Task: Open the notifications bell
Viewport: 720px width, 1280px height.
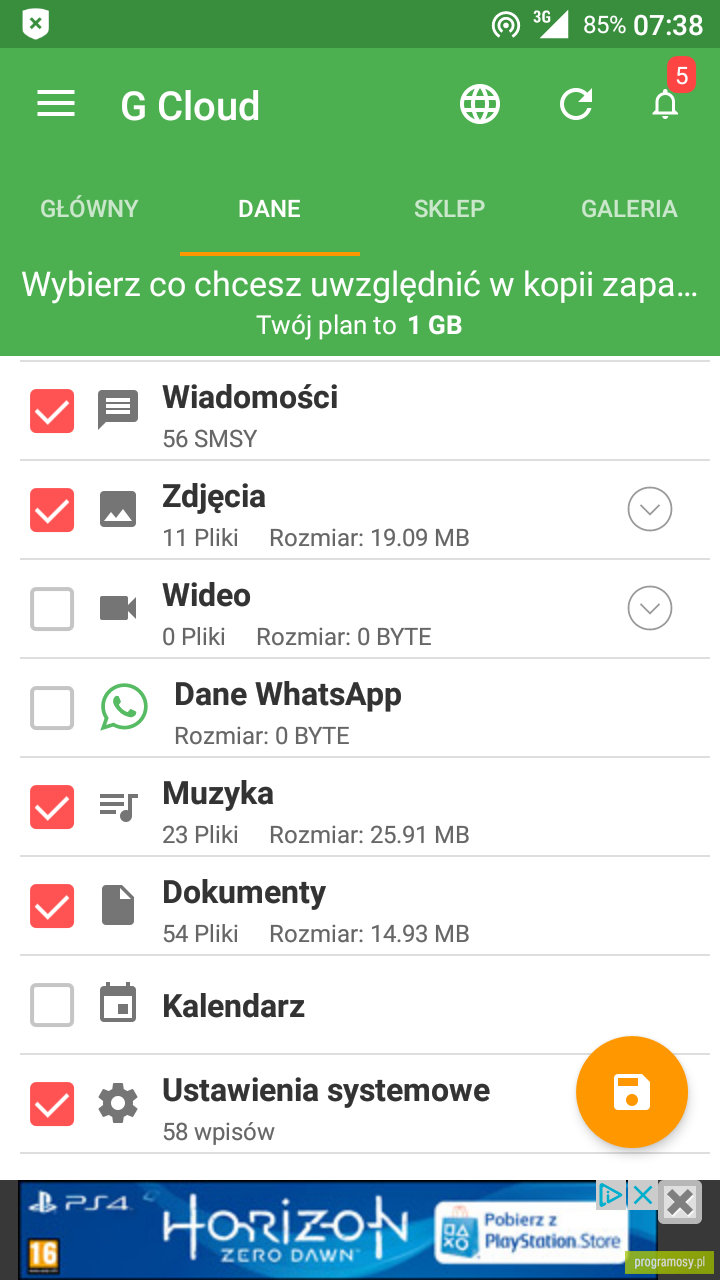Action: click(665, 104)
